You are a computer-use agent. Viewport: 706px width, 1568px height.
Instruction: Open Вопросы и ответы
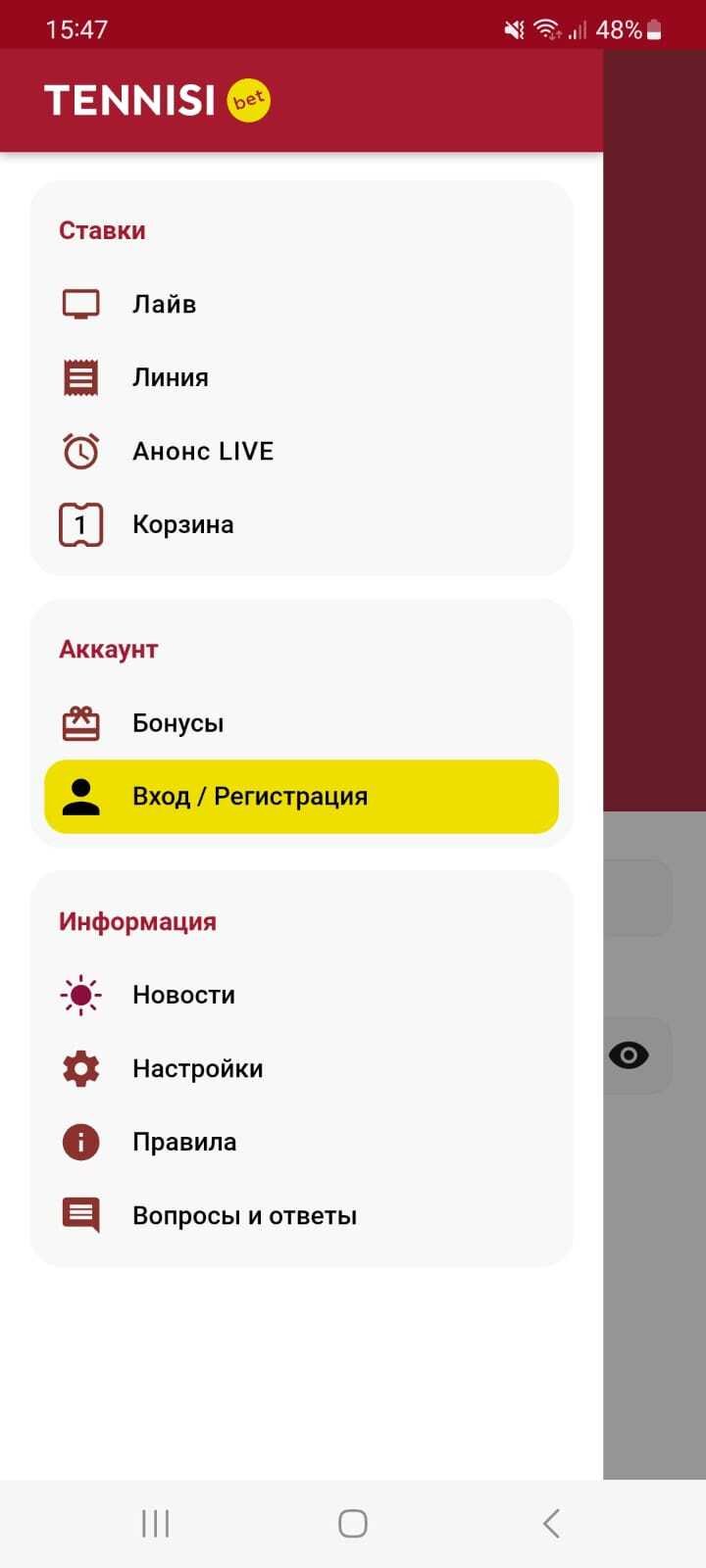(244, 1215)
